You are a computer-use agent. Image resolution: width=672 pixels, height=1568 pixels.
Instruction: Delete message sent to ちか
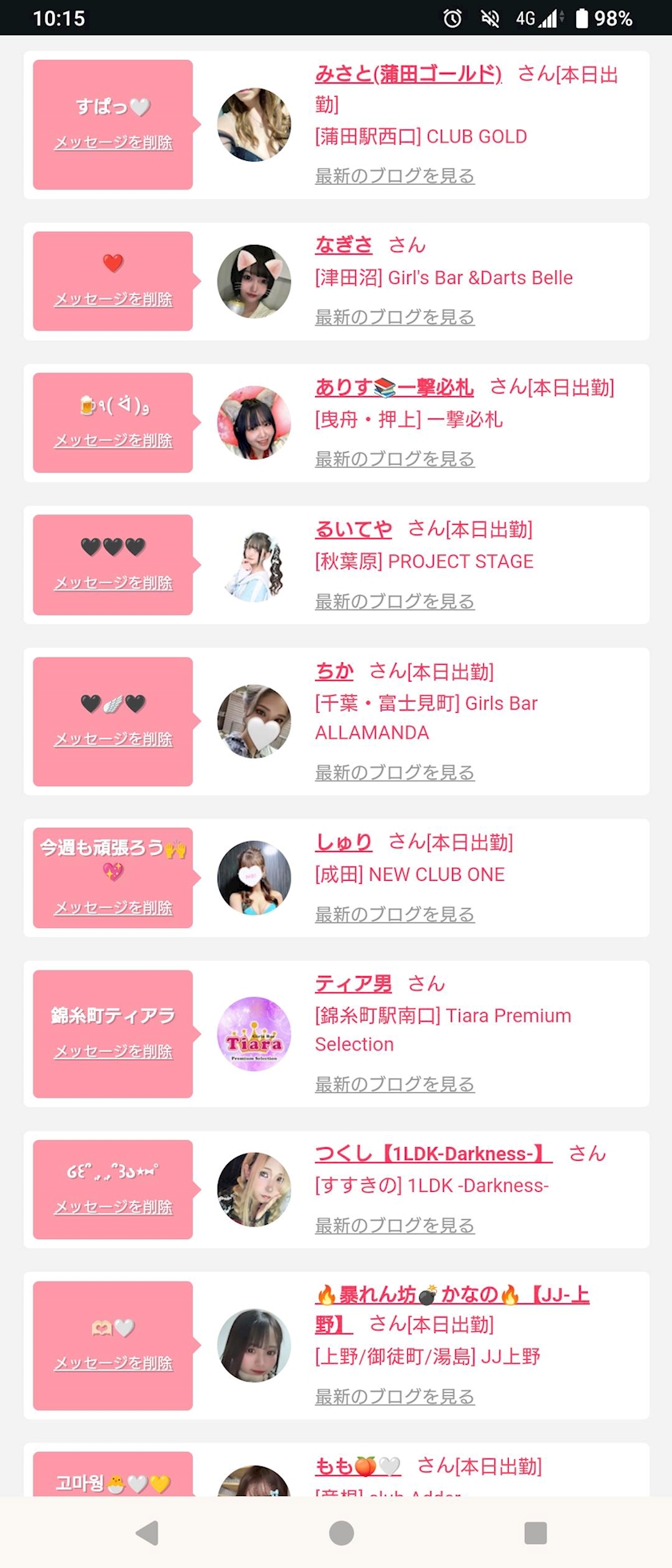[113, 739]
